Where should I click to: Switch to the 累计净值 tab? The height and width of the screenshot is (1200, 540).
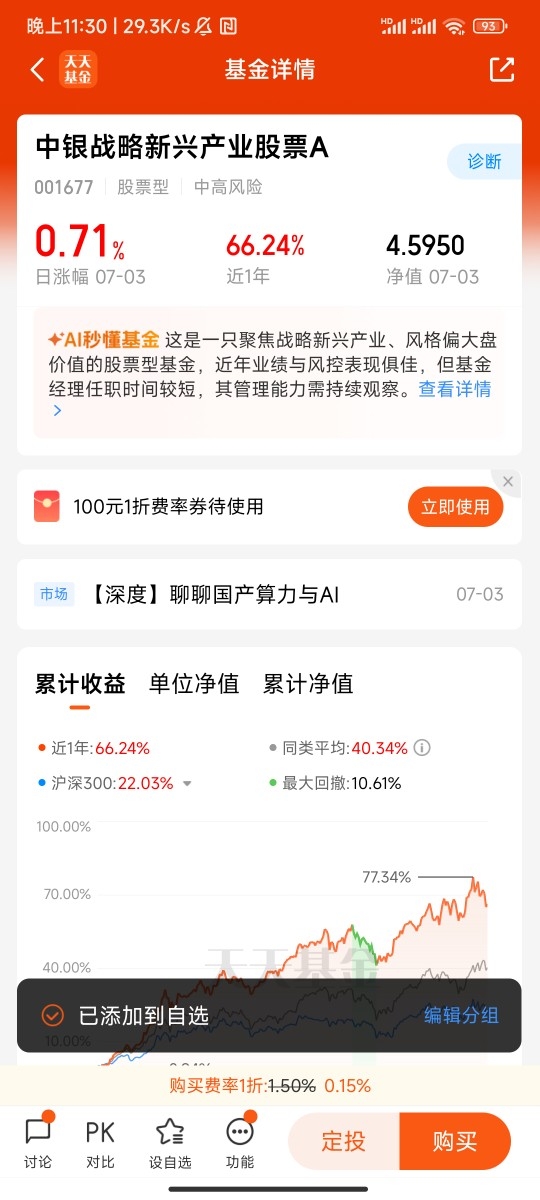308,684
